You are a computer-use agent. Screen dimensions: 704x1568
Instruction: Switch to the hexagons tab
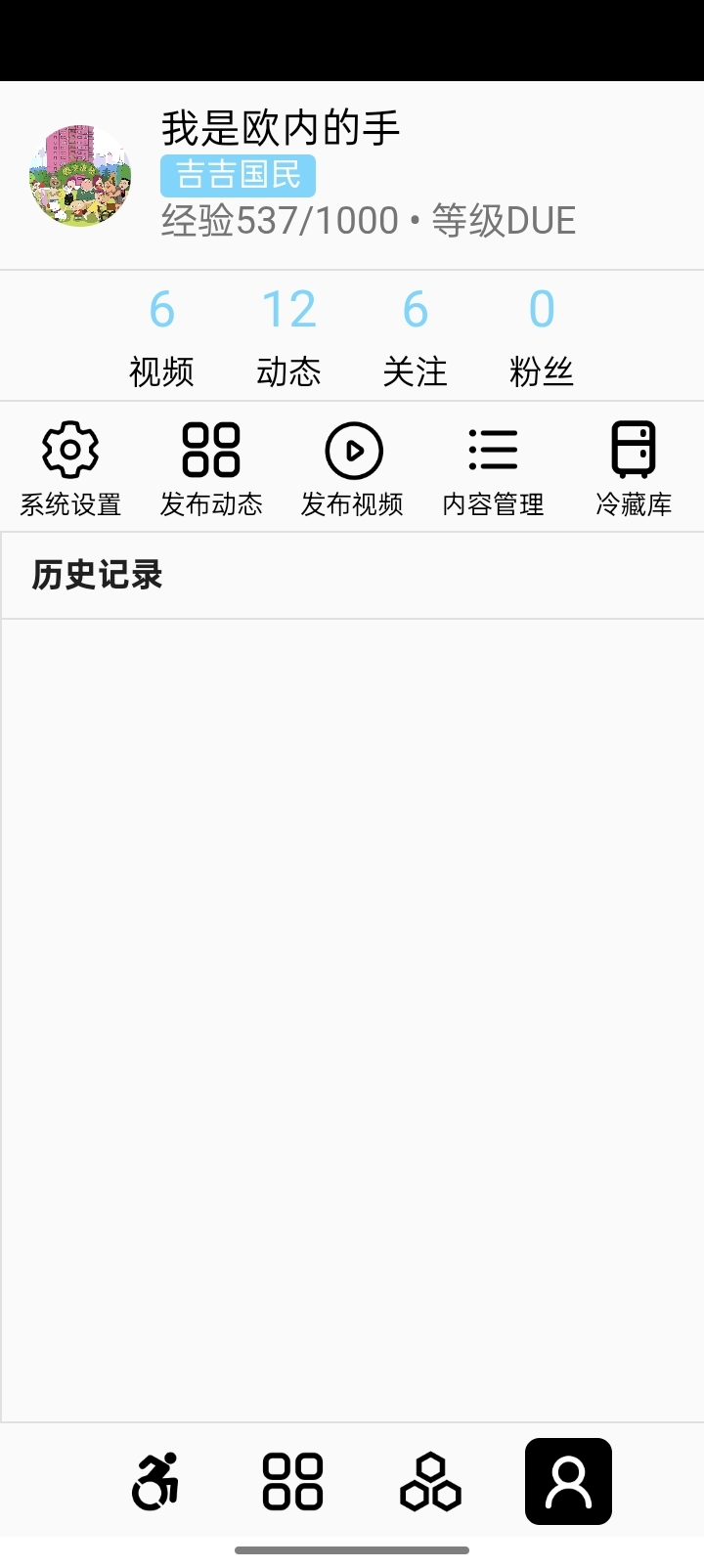click(430, 1481)
